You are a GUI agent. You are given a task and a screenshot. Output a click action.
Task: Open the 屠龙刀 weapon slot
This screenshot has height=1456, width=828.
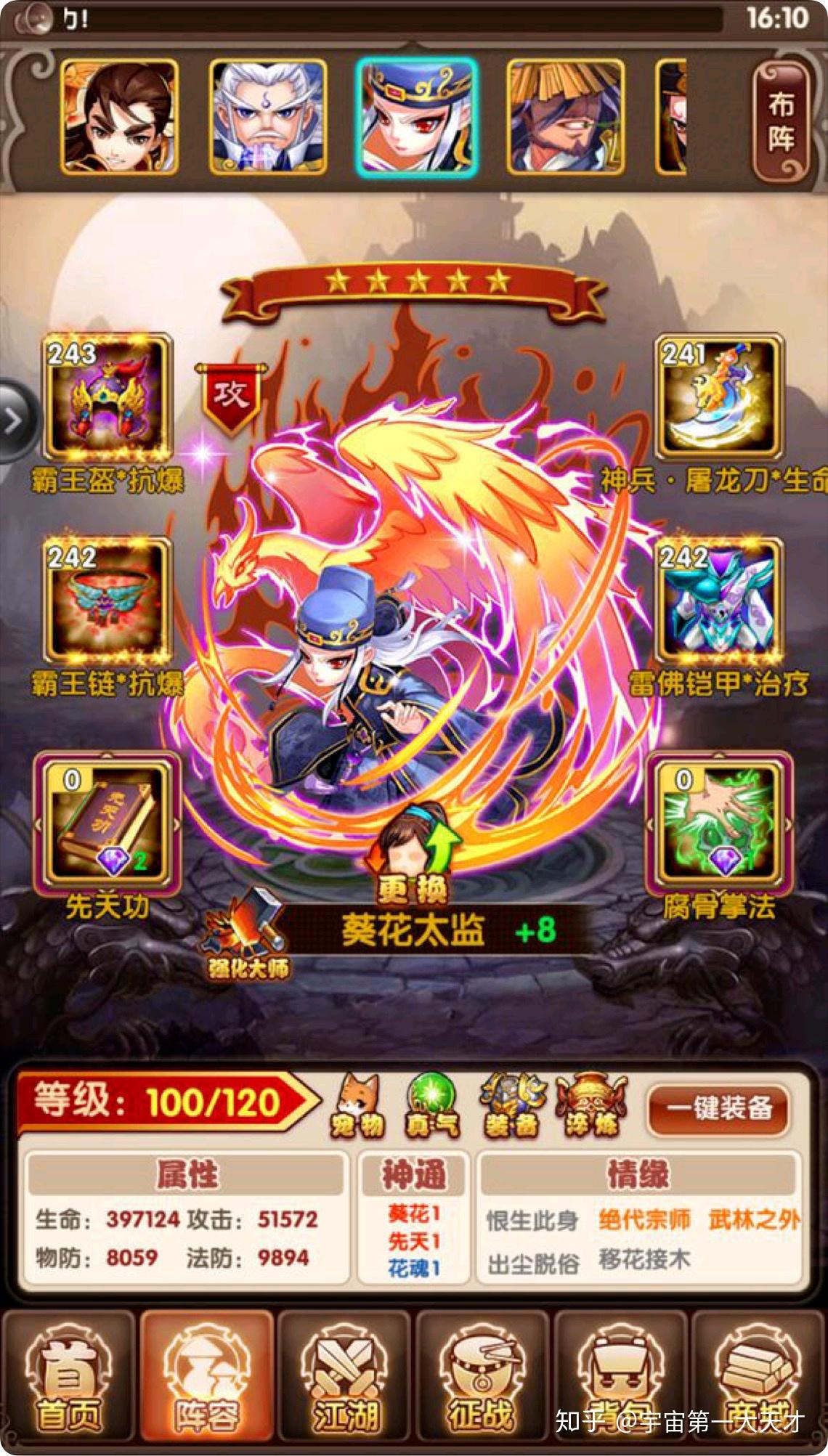pos(719,396)
